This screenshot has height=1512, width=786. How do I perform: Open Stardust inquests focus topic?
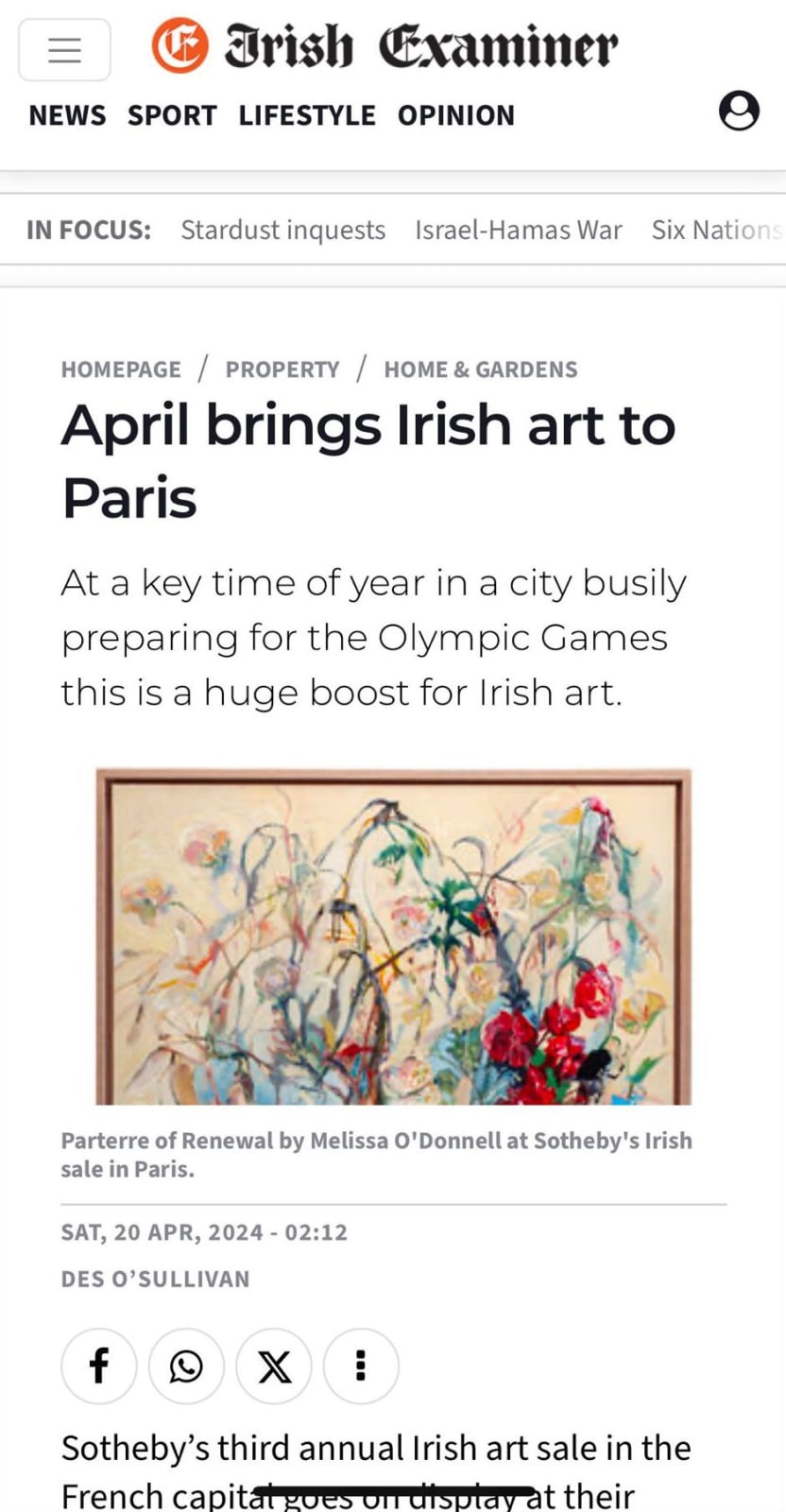pyautogui.click(x=283, y=230)
